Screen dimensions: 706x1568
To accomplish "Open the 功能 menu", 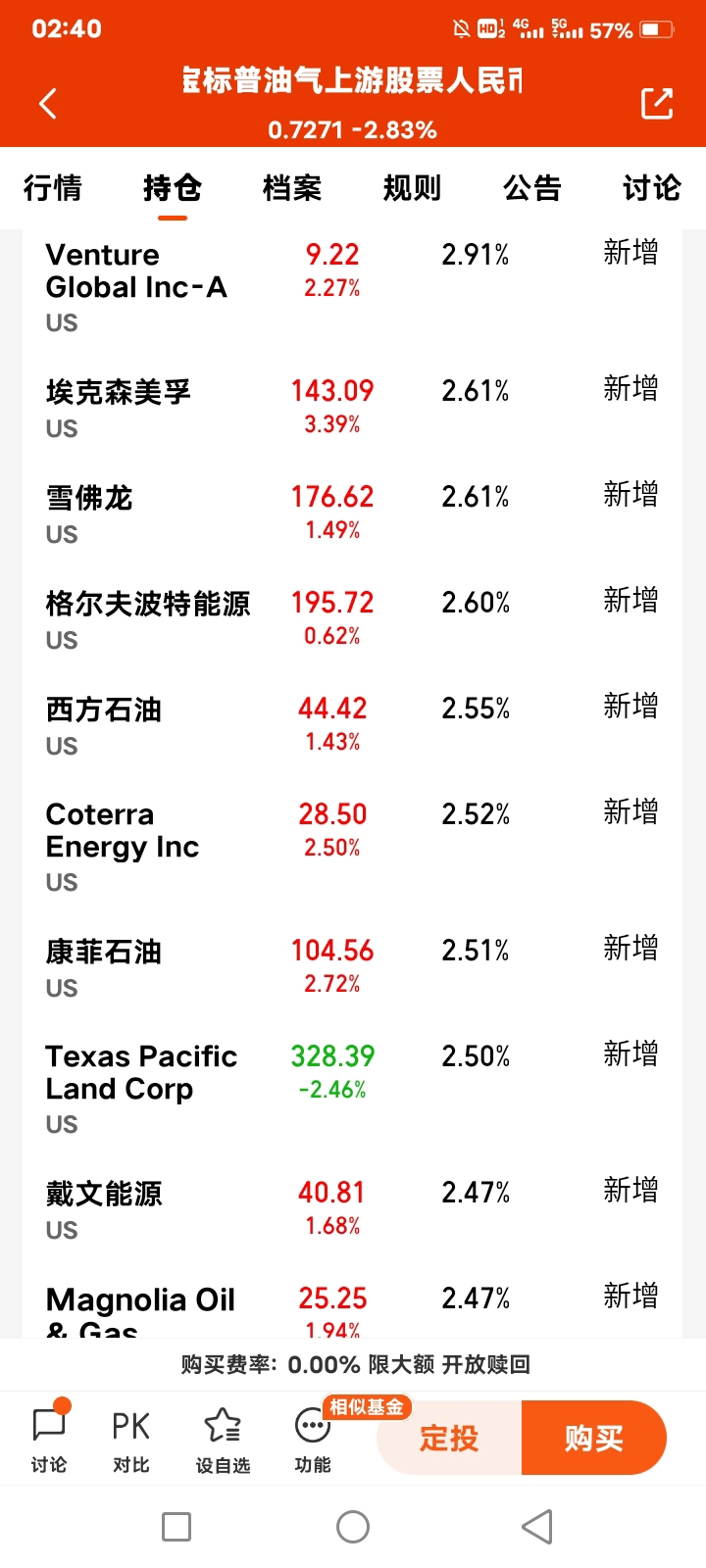I will point(313,1439).
